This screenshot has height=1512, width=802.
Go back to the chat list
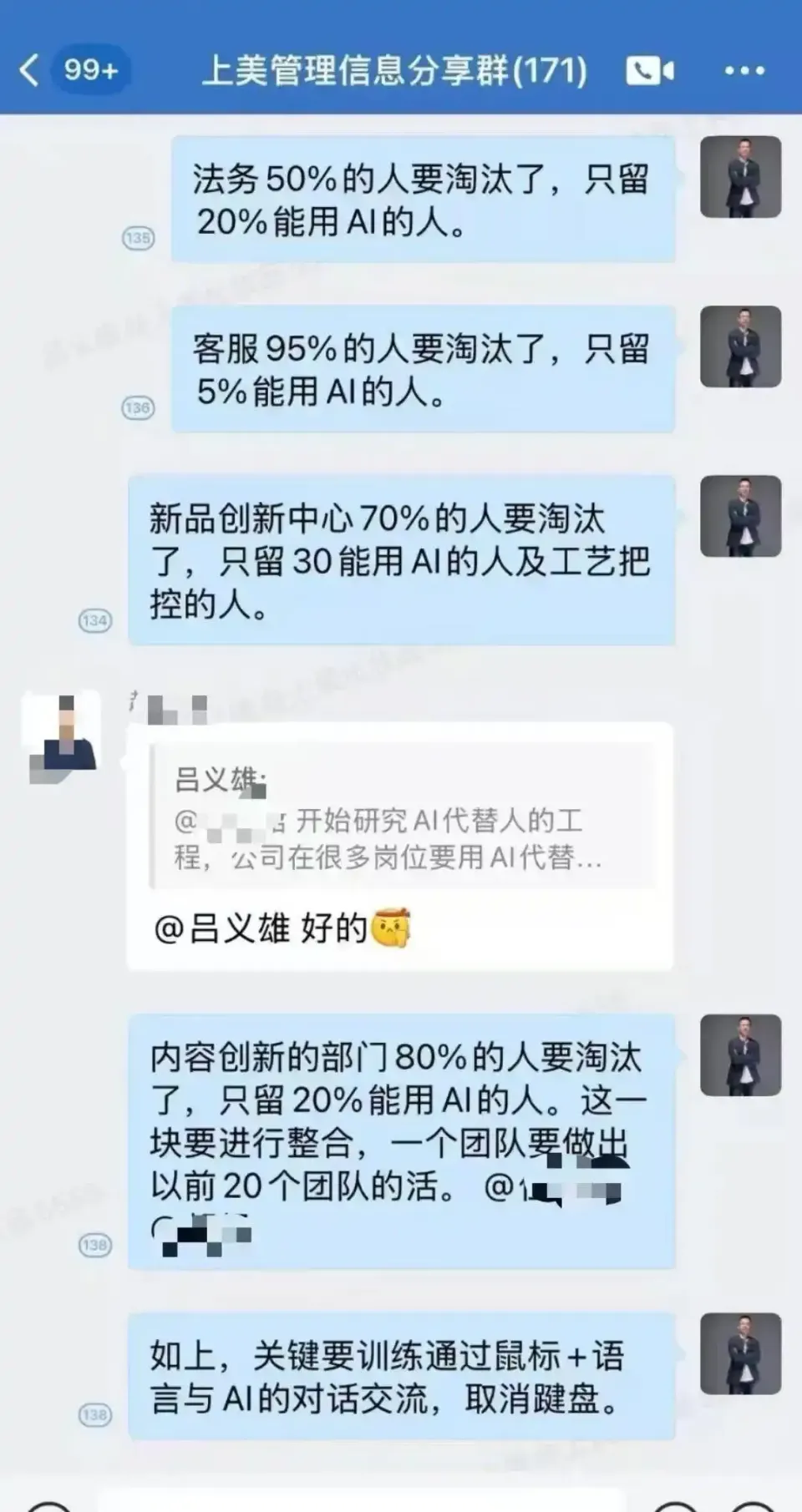[x=30, y=70]
